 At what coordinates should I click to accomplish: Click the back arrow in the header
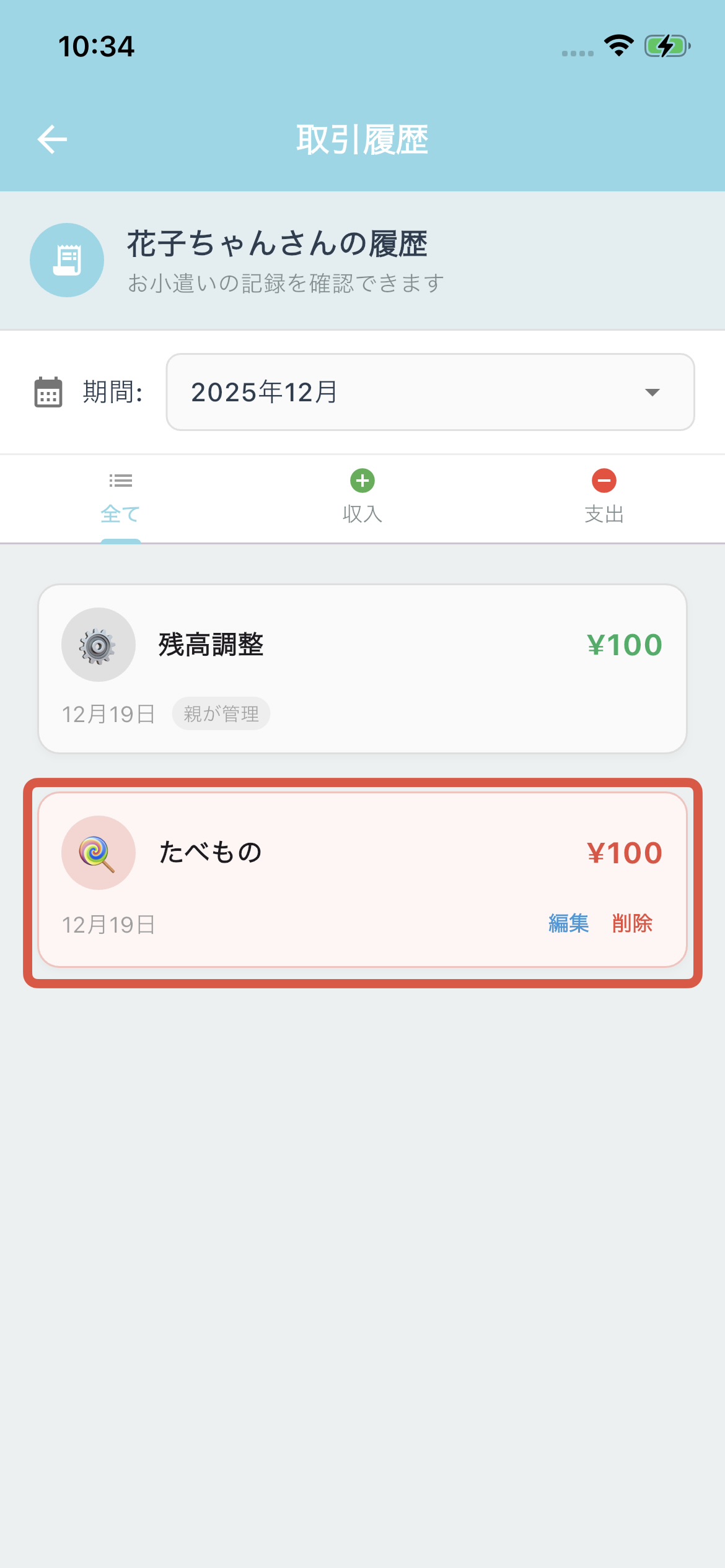52,139
